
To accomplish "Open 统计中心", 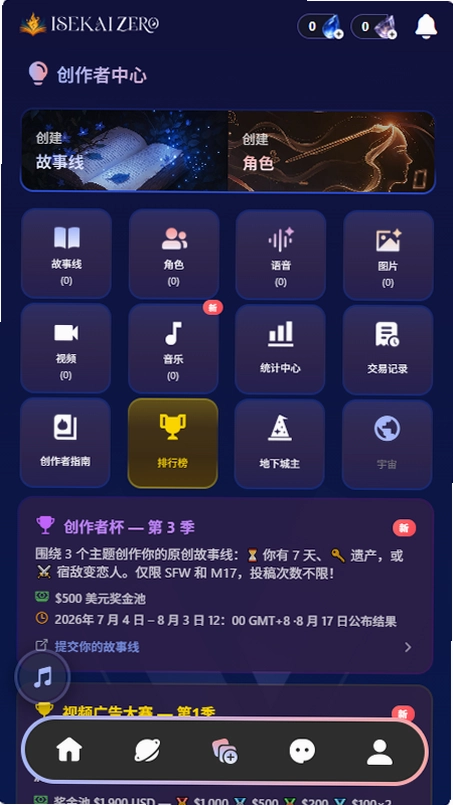I will pos(280,349).
